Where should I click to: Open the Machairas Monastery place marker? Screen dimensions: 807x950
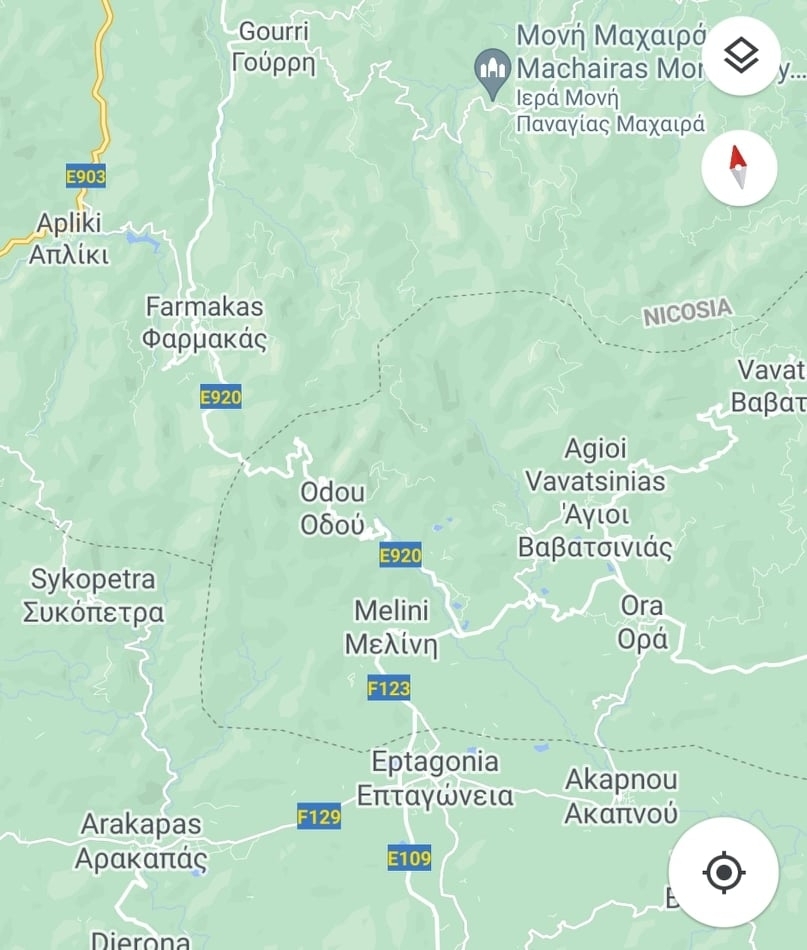[x=491, y=72]
